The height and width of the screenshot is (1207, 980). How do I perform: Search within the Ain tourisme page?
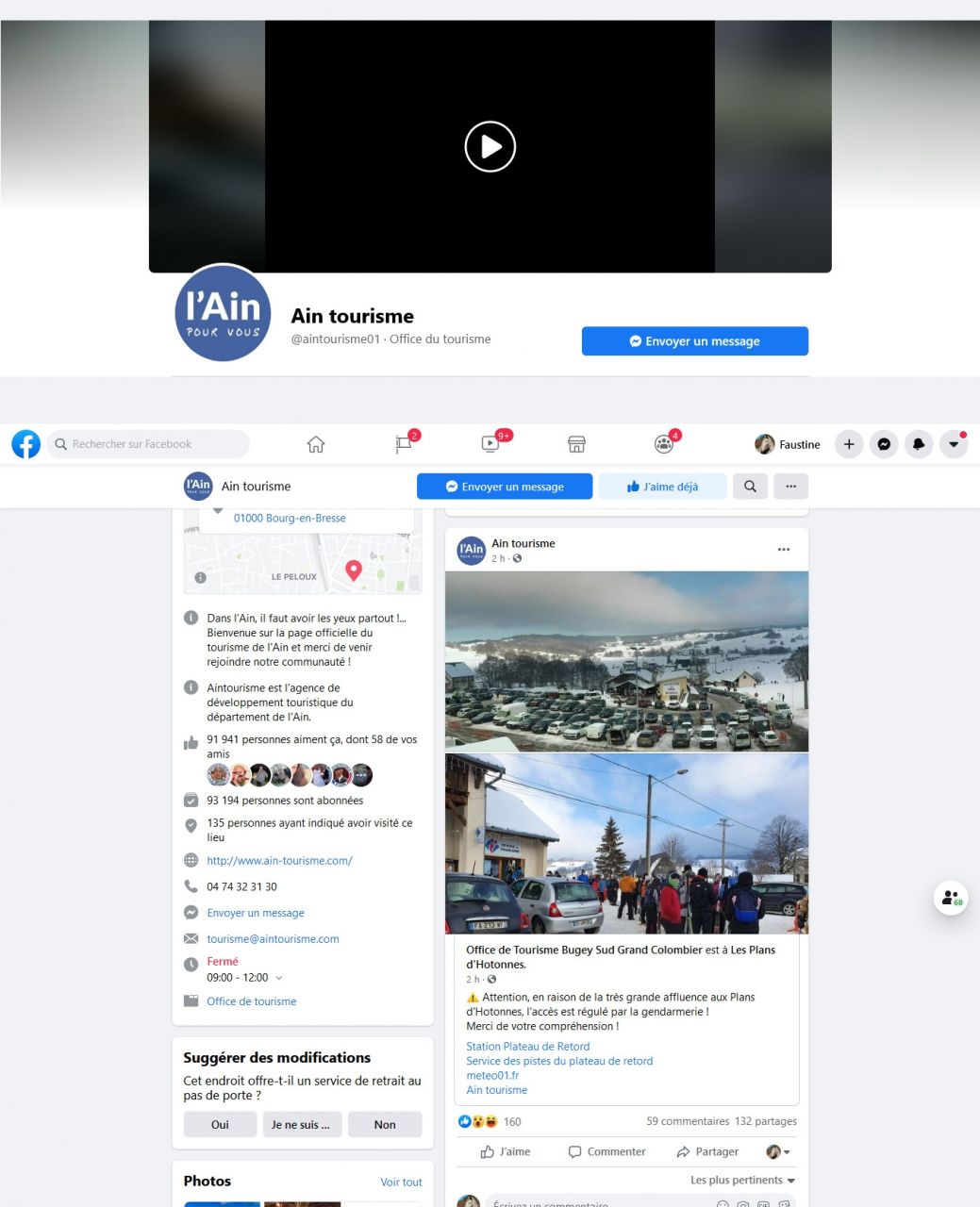point(750,487)
